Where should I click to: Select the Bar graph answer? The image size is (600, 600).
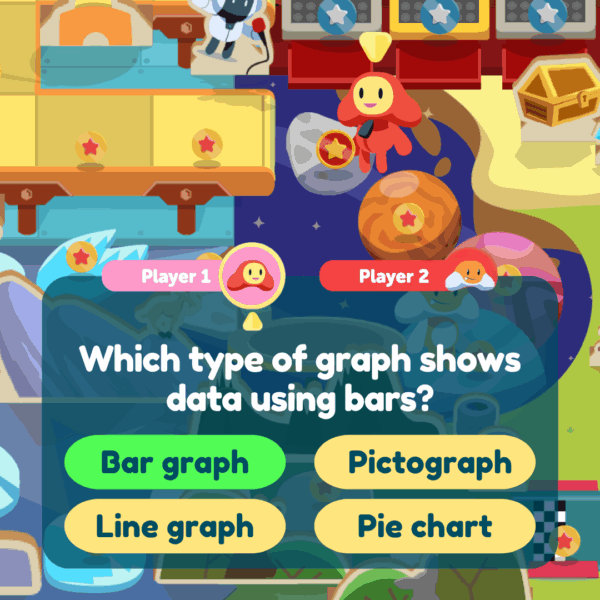coord(175,463)
